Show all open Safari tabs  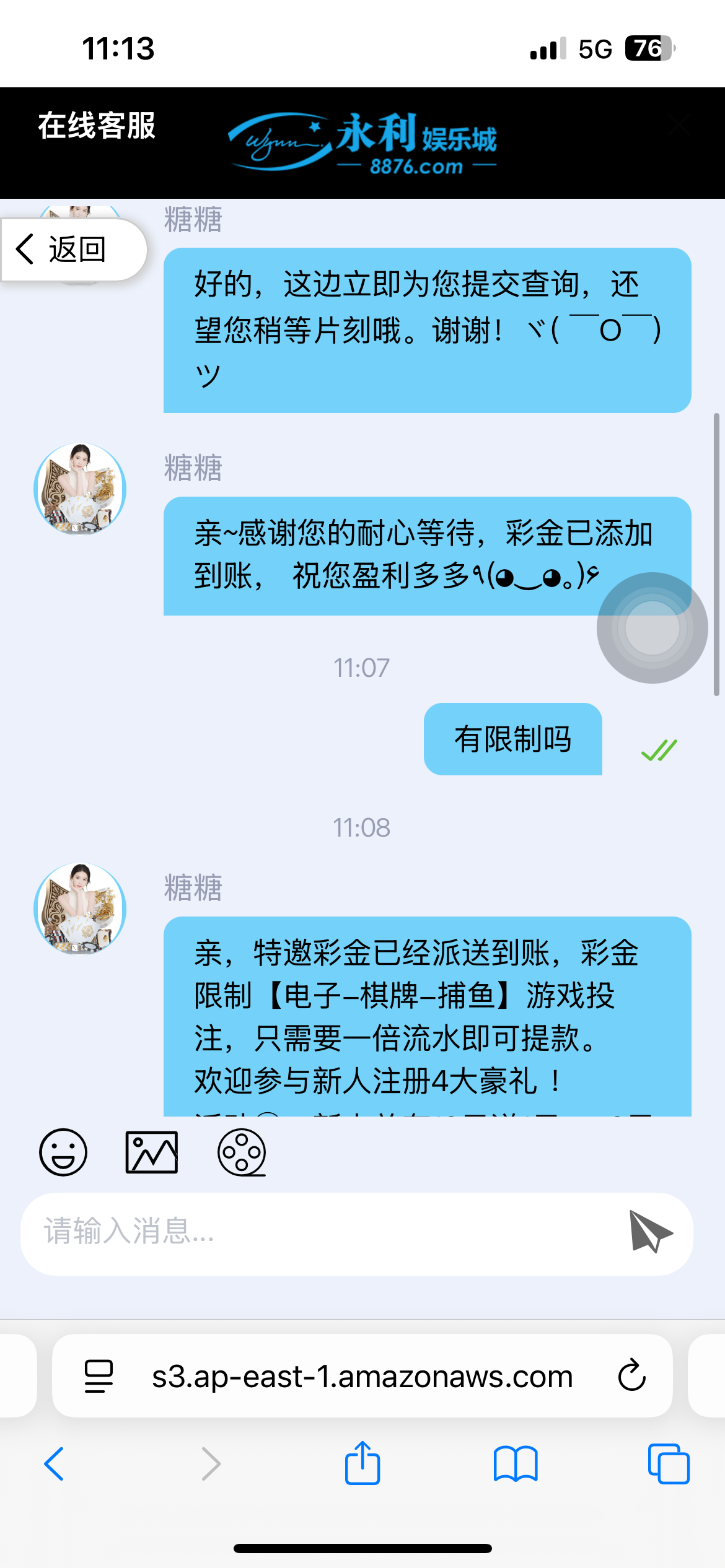(668, 1464)
